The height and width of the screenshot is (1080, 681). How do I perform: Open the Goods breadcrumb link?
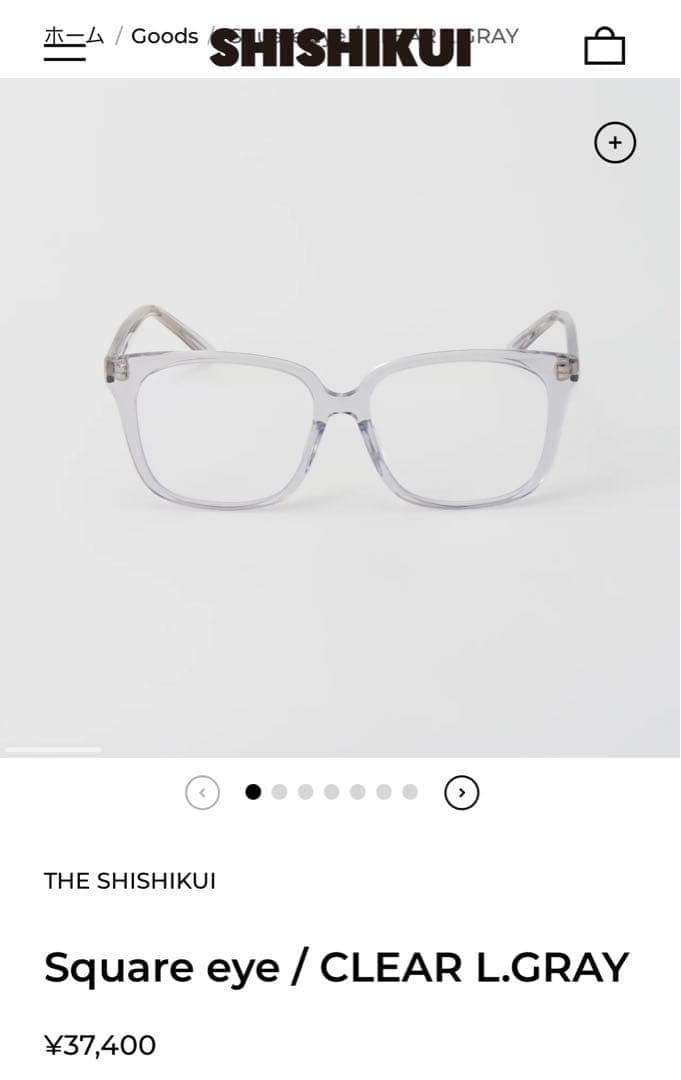[165, 36]
